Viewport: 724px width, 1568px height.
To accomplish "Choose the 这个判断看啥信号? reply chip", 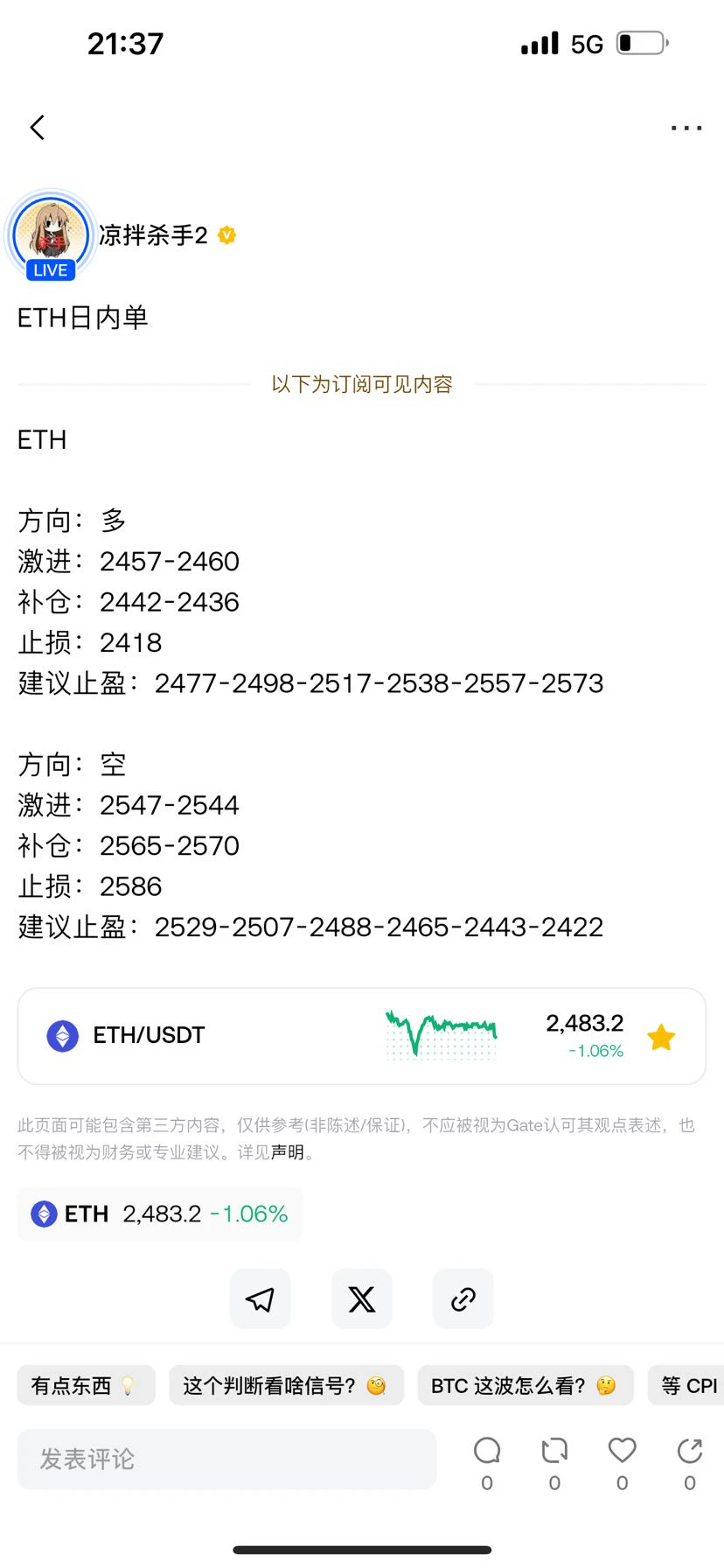I will click(x=287, y=1385).
